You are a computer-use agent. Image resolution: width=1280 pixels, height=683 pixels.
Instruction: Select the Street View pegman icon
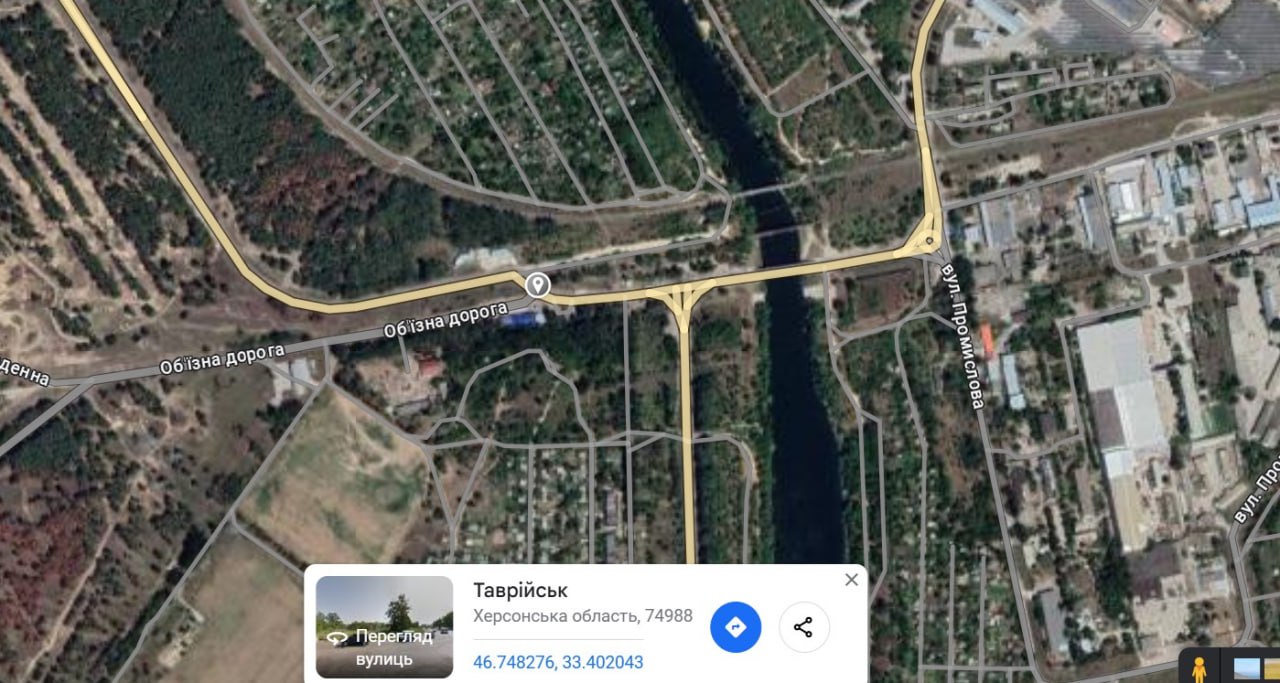[x=1198, y=667]
